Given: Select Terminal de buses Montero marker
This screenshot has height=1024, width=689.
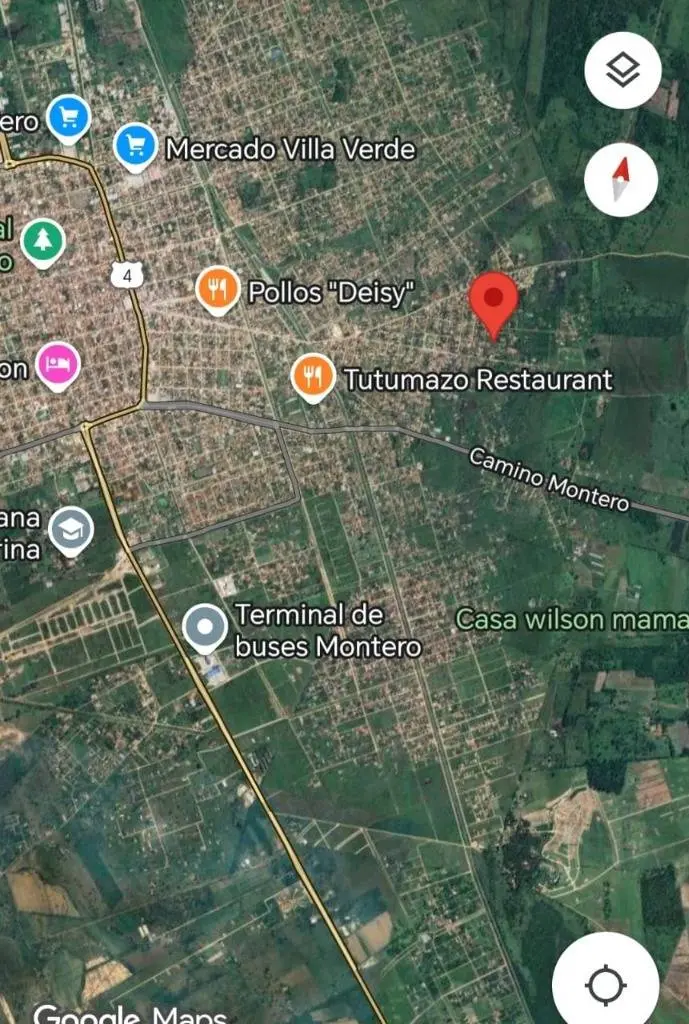Looking at the screenshot, I should pyautogui.click(x=205, y=628).
